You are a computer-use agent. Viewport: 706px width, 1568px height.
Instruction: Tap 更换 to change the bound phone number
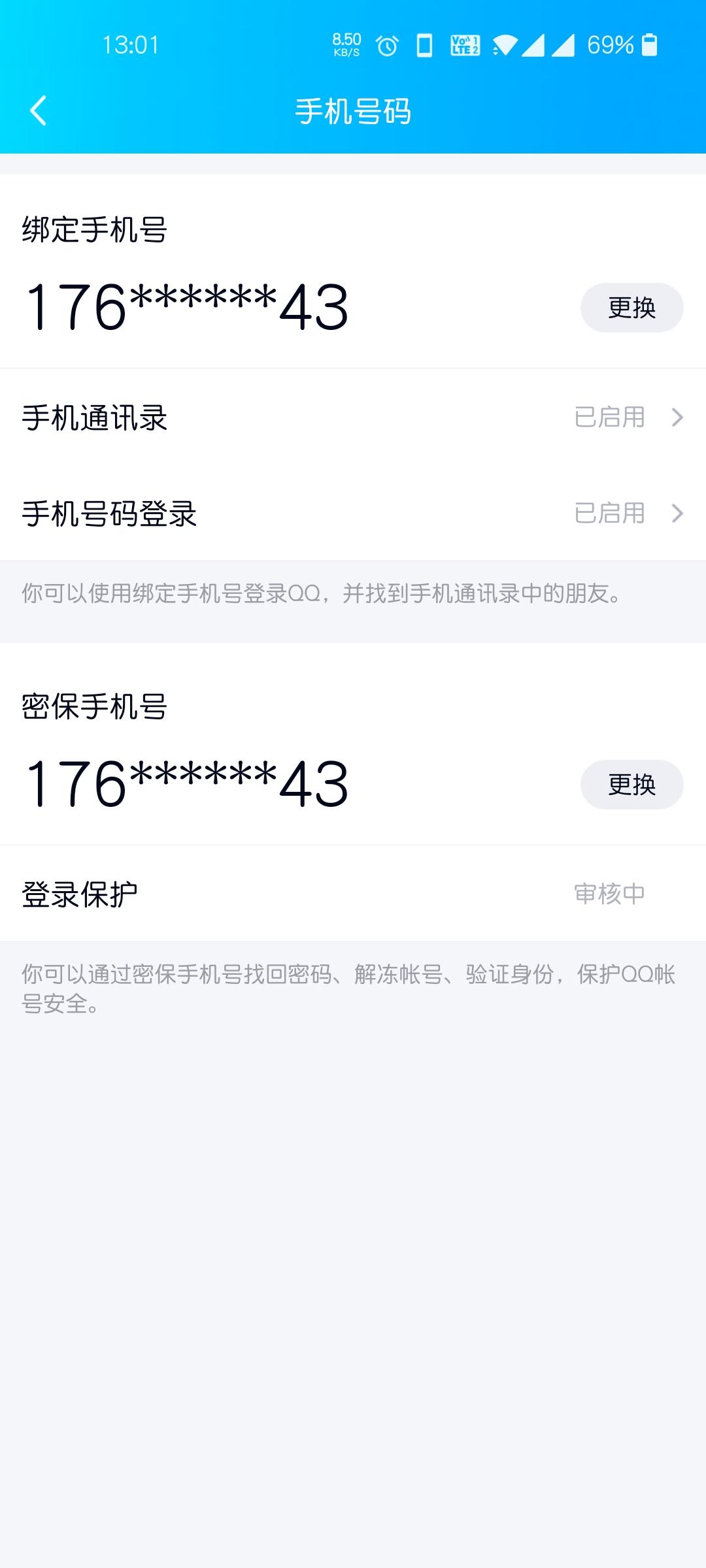630,307
